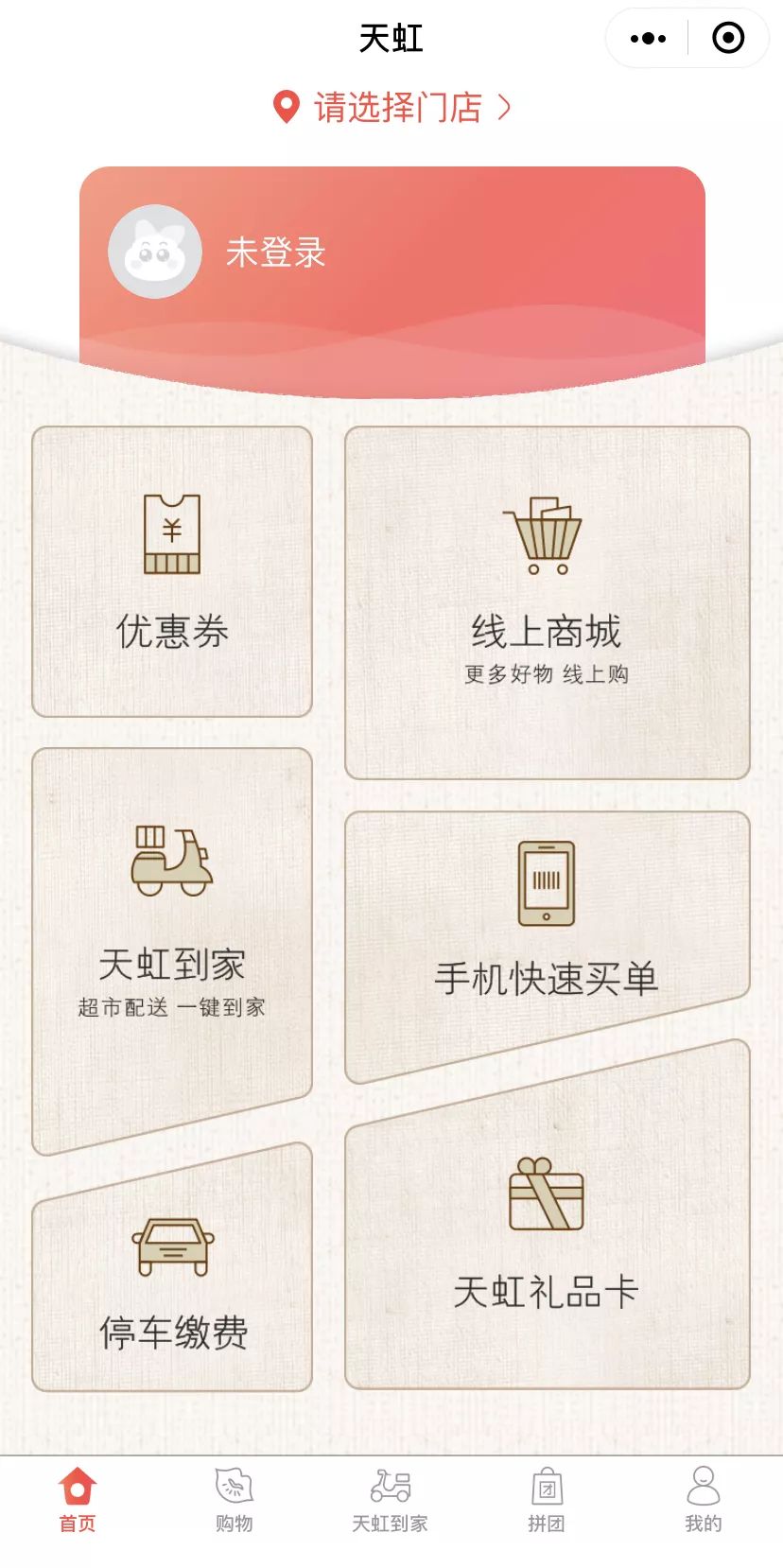The width and height of the screenshot is (783, 1568).
Task: Open the 线上商城 online mall tile
Action: click(x=547, y=603)
